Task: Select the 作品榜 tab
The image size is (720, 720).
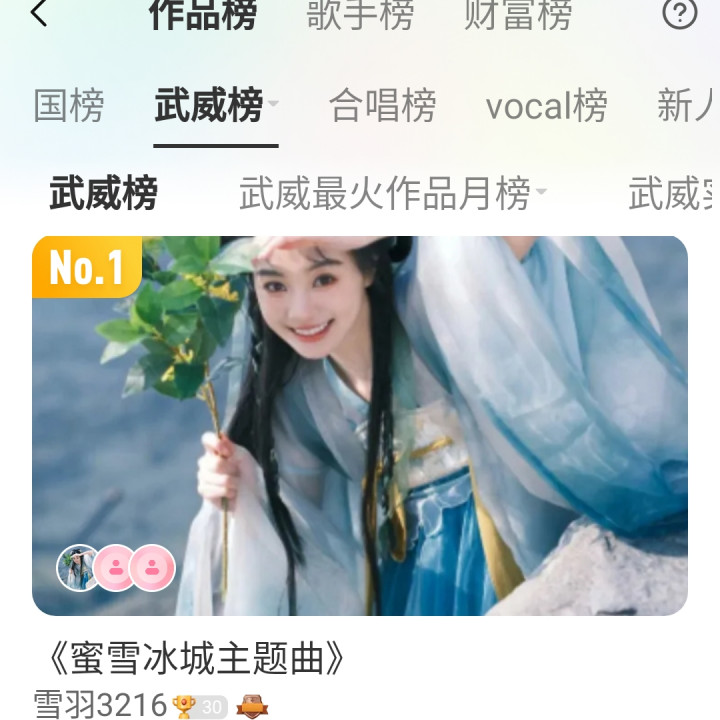Action: point(203,14)
